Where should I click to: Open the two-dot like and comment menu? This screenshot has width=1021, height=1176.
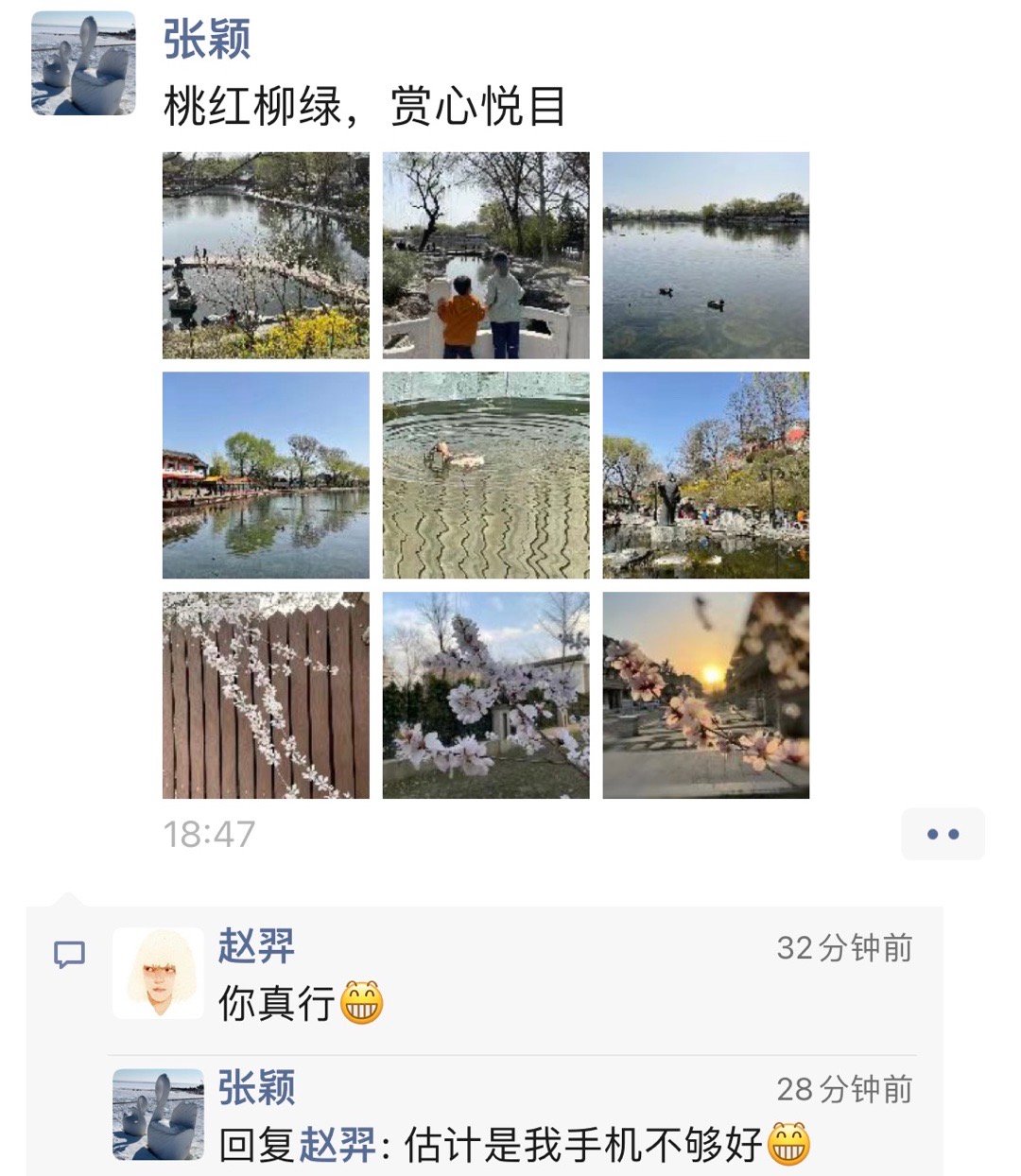click(x=943, y=834)
